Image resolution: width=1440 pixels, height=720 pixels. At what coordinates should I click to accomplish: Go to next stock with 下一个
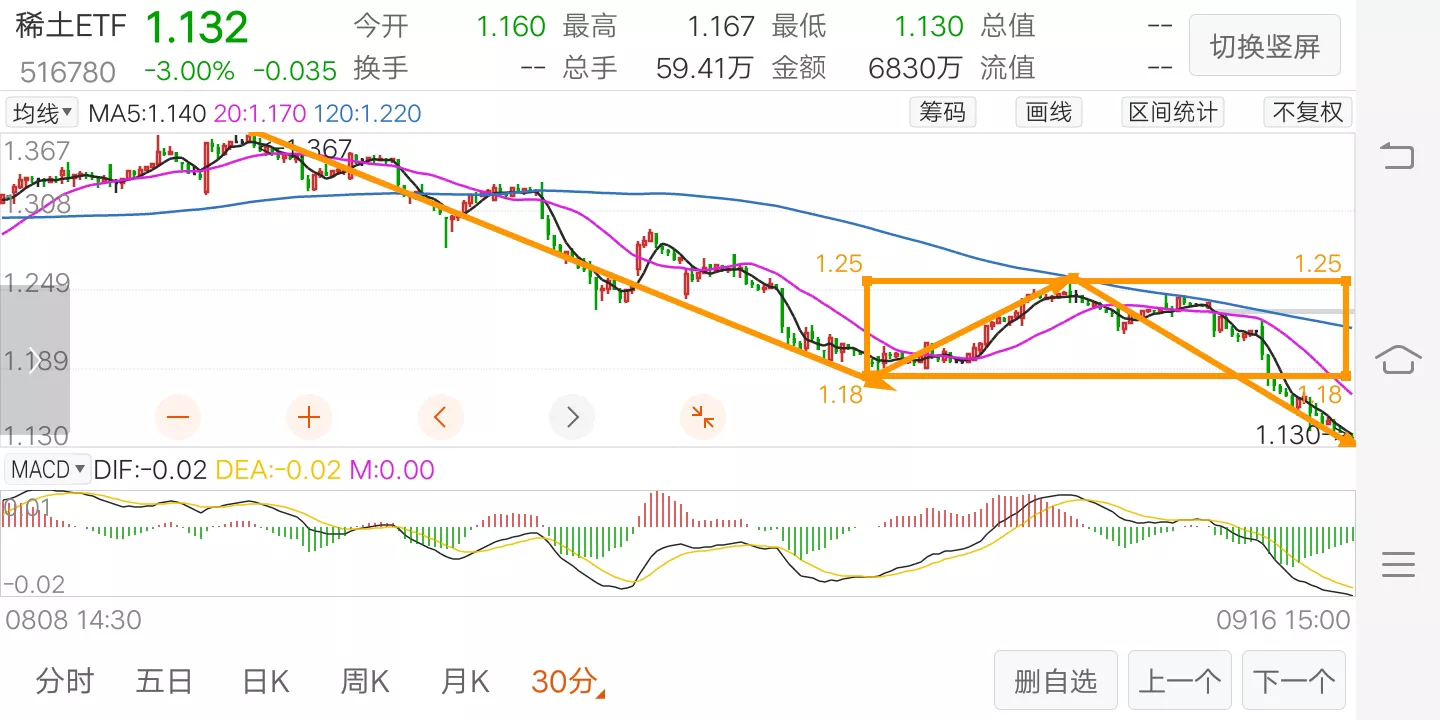1294,682
